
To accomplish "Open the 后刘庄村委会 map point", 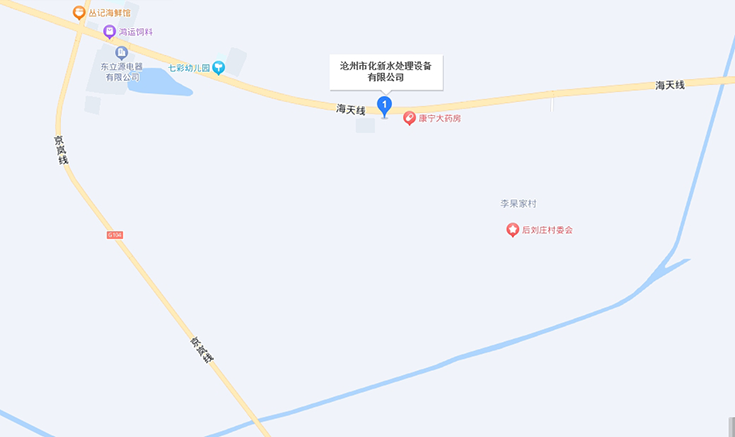I will [513, 230].
